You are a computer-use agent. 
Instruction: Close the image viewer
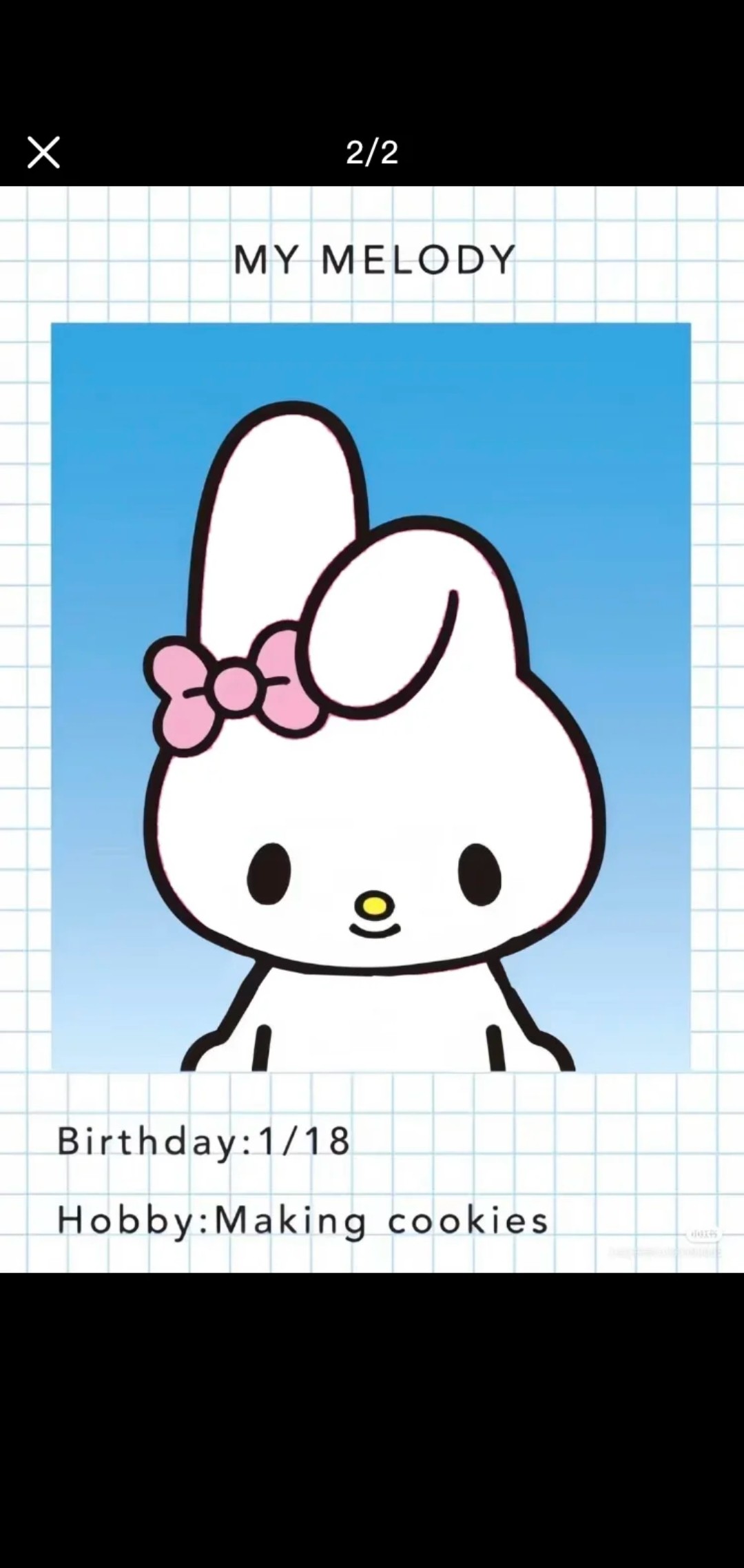(x=43, y=152)
